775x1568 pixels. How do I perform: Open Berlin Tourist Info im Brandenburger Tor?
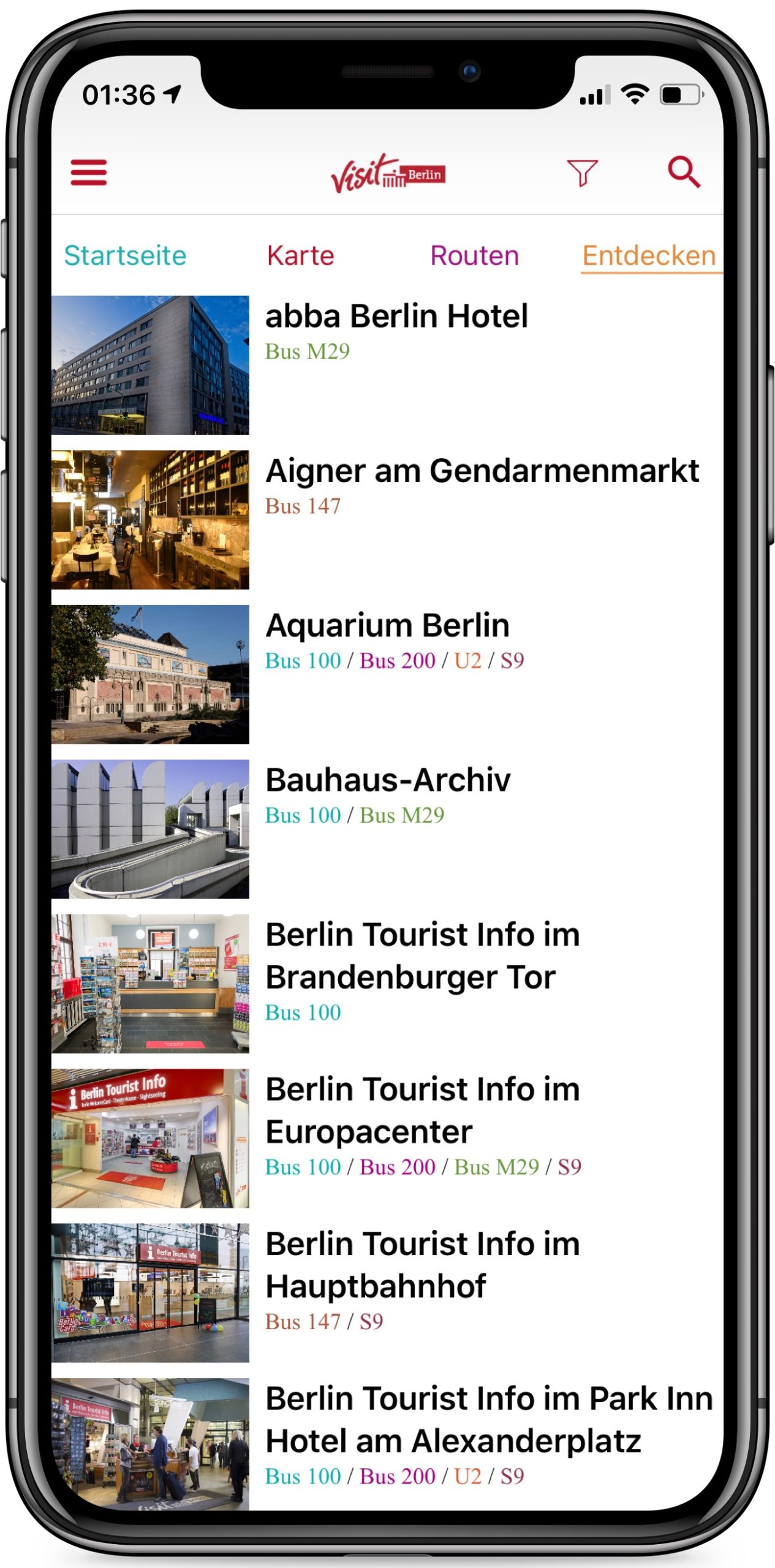(x=422, y=956)
